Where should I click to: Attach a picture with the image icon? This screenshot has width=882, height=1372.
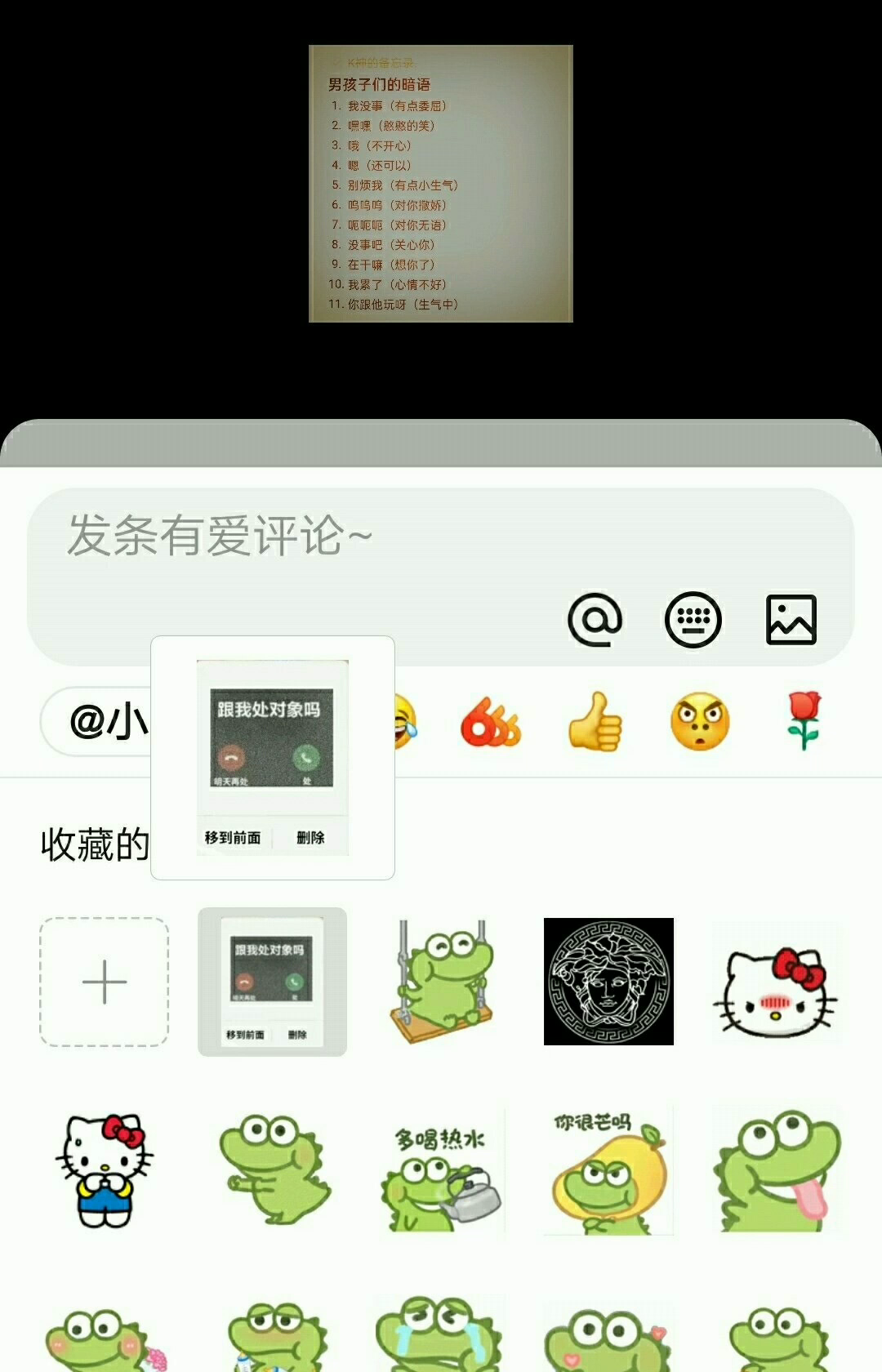791,619
